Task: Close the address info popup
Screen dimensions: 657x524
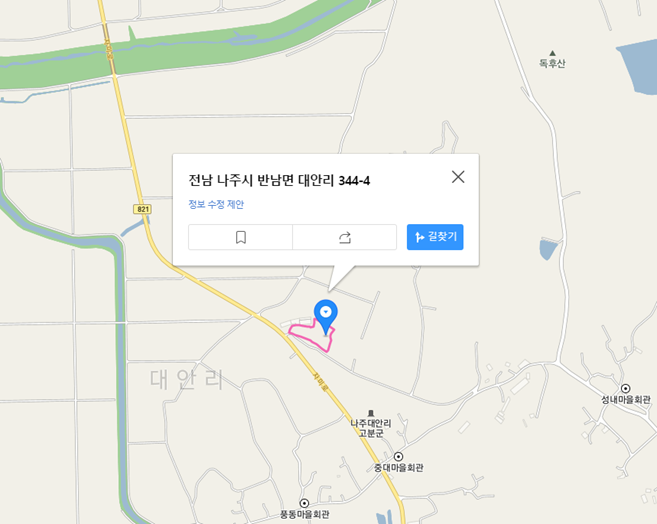Action: click(458, 177)
